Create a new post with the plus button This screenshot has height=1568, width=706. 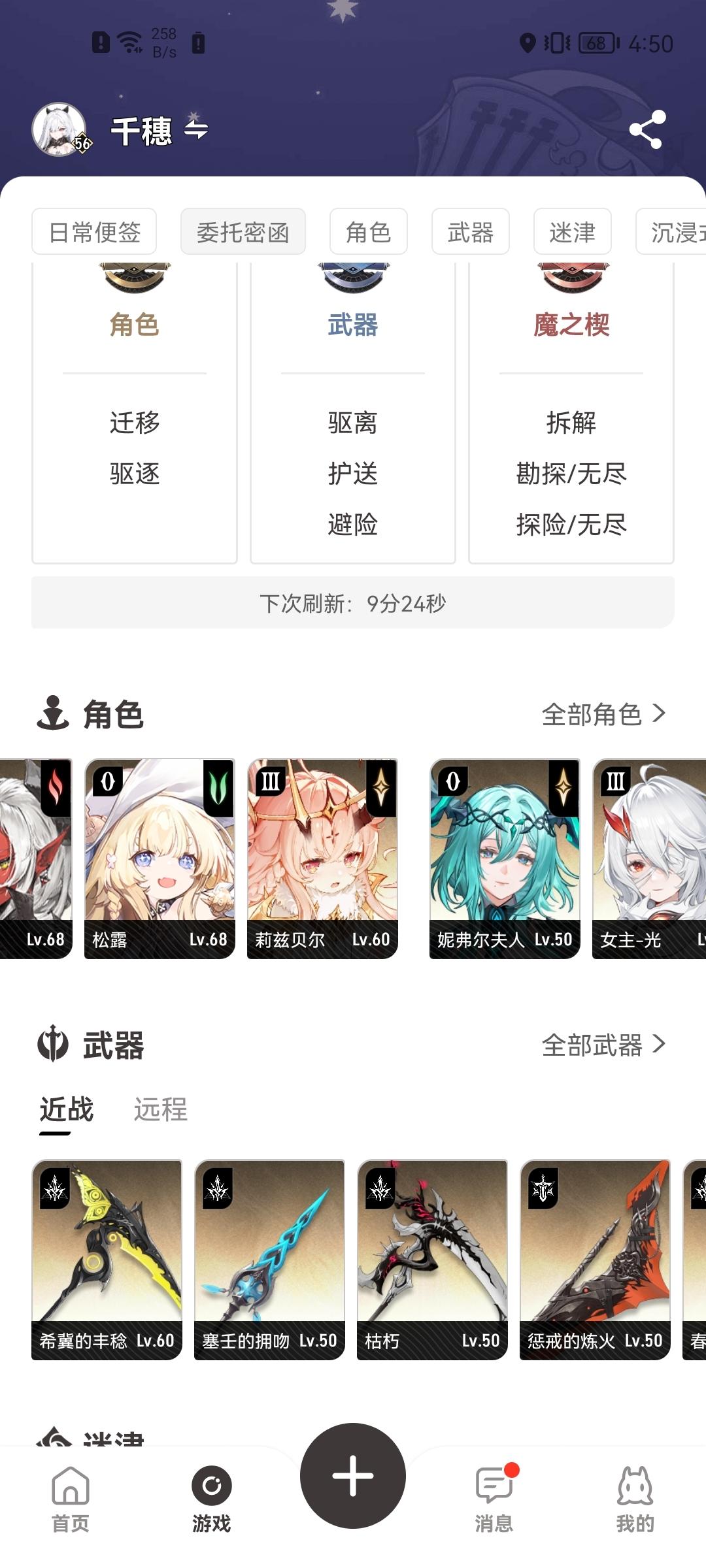coord(353,1476)
